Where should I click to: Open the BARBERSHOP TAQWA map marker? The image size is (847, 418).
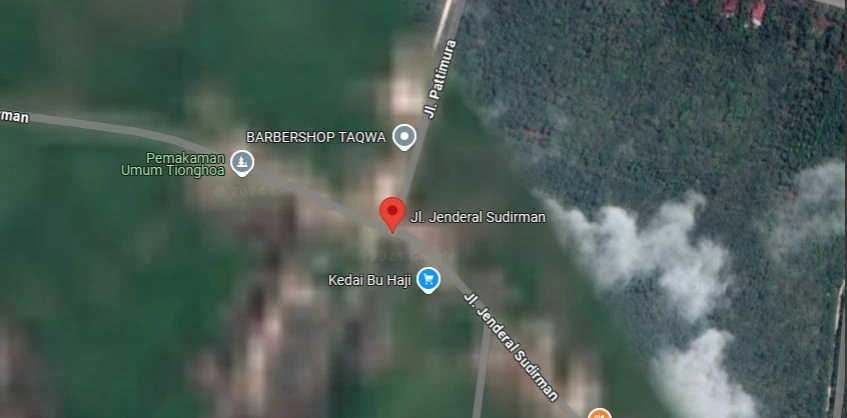click(x=404, y=137)
